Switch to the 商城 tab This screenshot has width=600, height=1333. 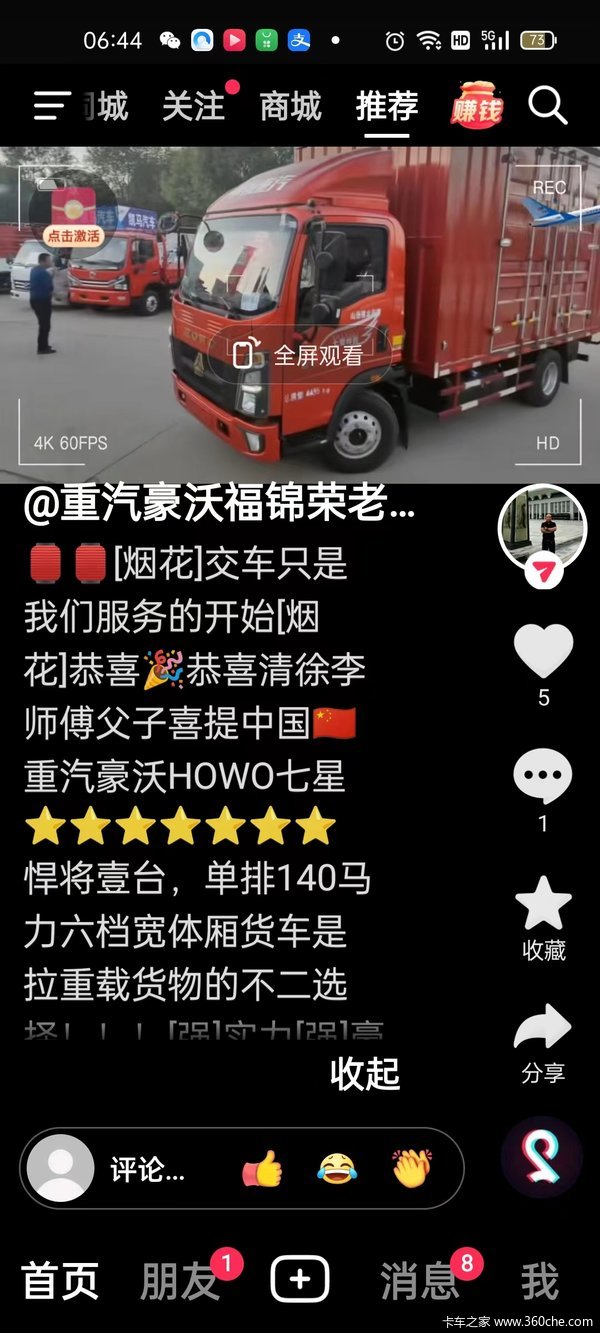click(290, 106)
